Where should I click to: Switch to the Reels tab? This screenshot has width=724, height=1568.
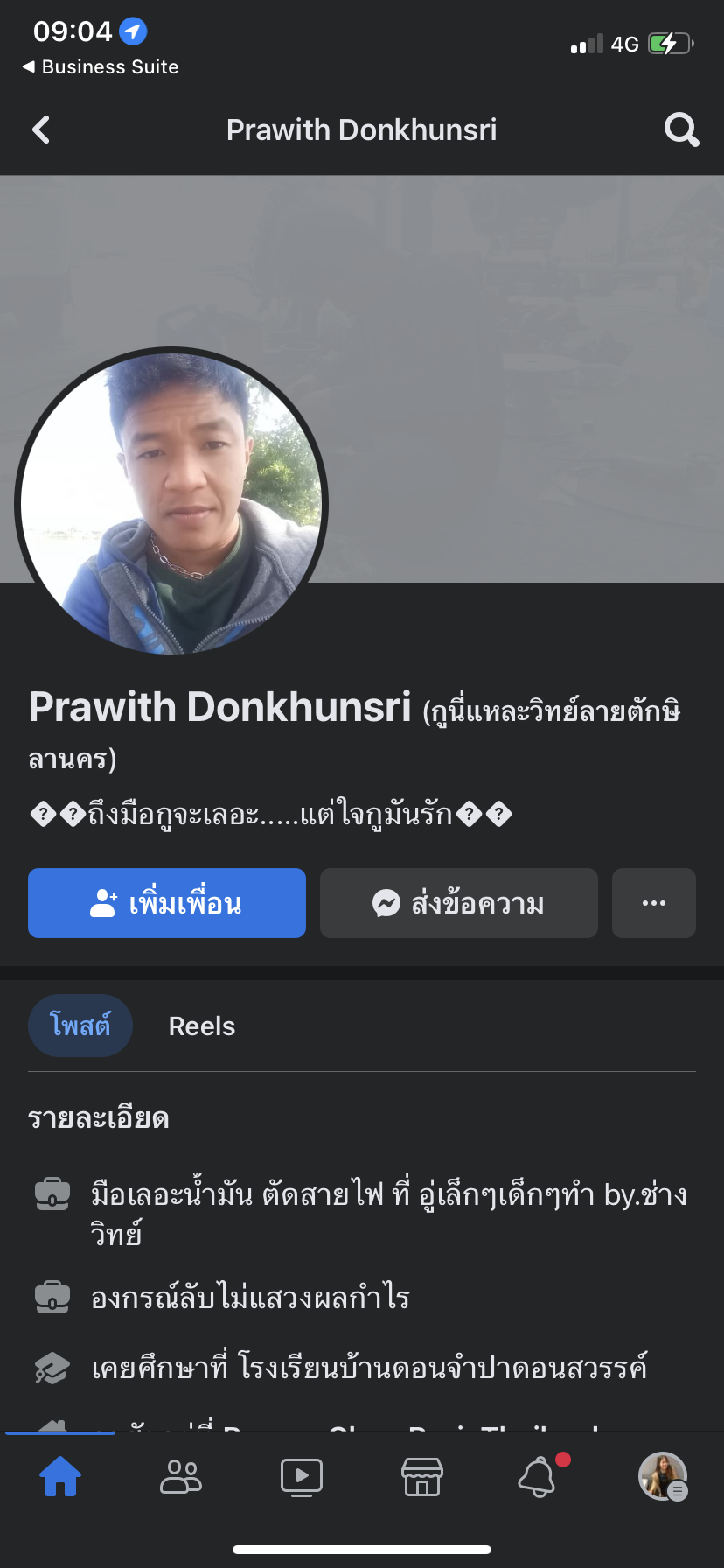pyautogui.click(x=202, y=1026)
